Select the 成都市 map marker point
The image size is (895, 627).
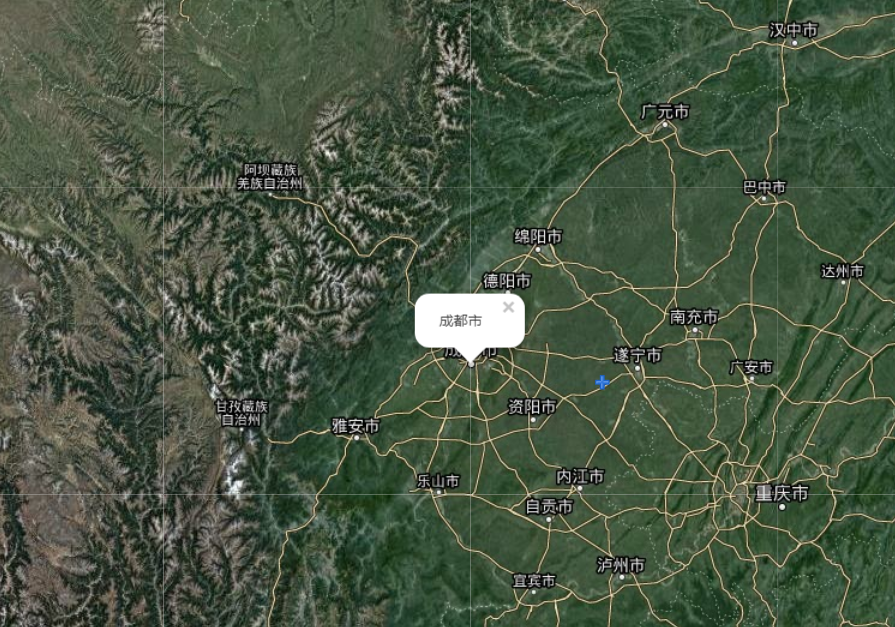[471, 363]
